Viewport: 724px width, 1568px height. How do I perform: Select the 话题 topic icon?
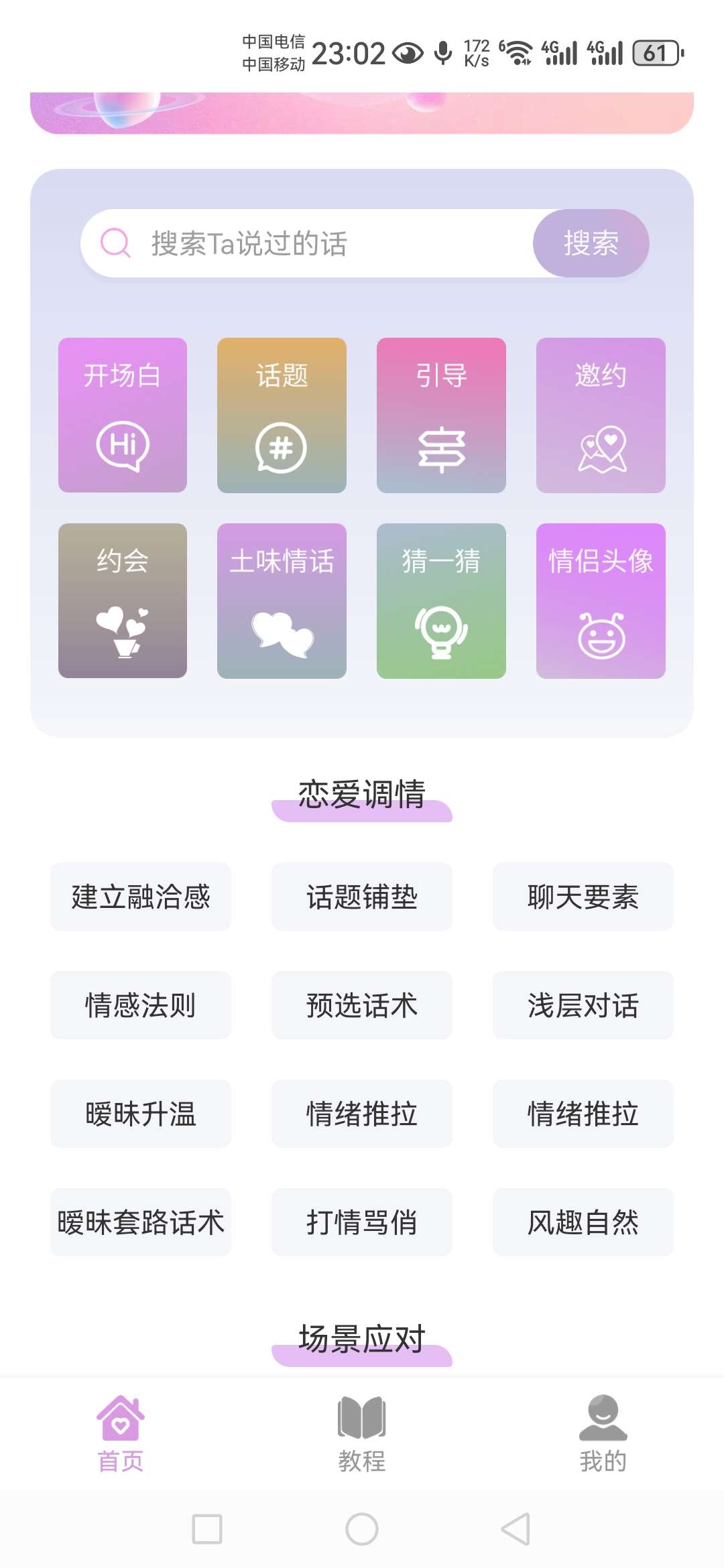[282, 415]
